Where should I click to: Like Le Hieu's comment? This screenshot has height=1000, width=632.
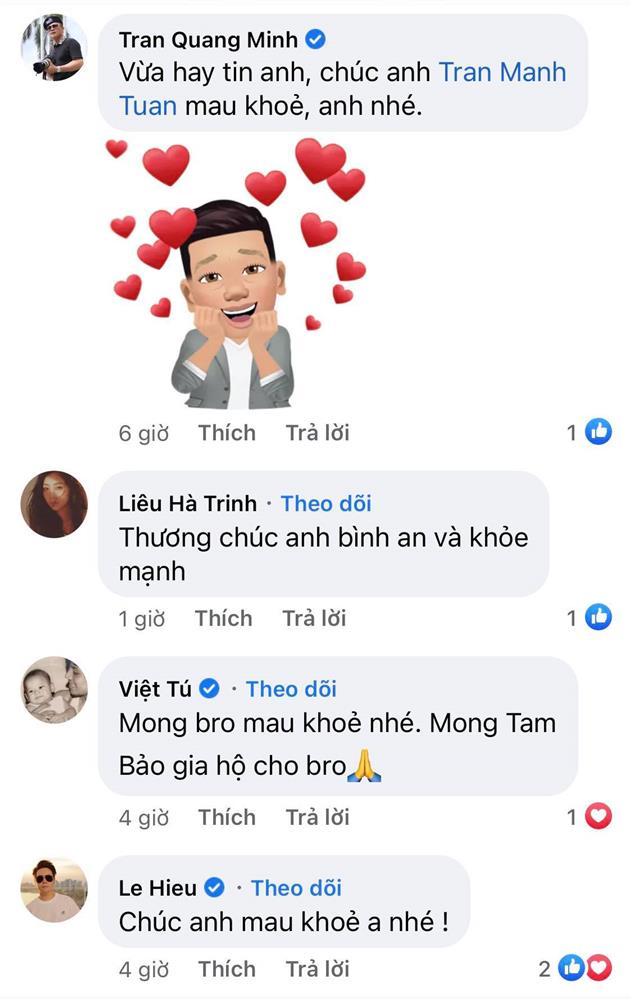(x=226, y=969)
